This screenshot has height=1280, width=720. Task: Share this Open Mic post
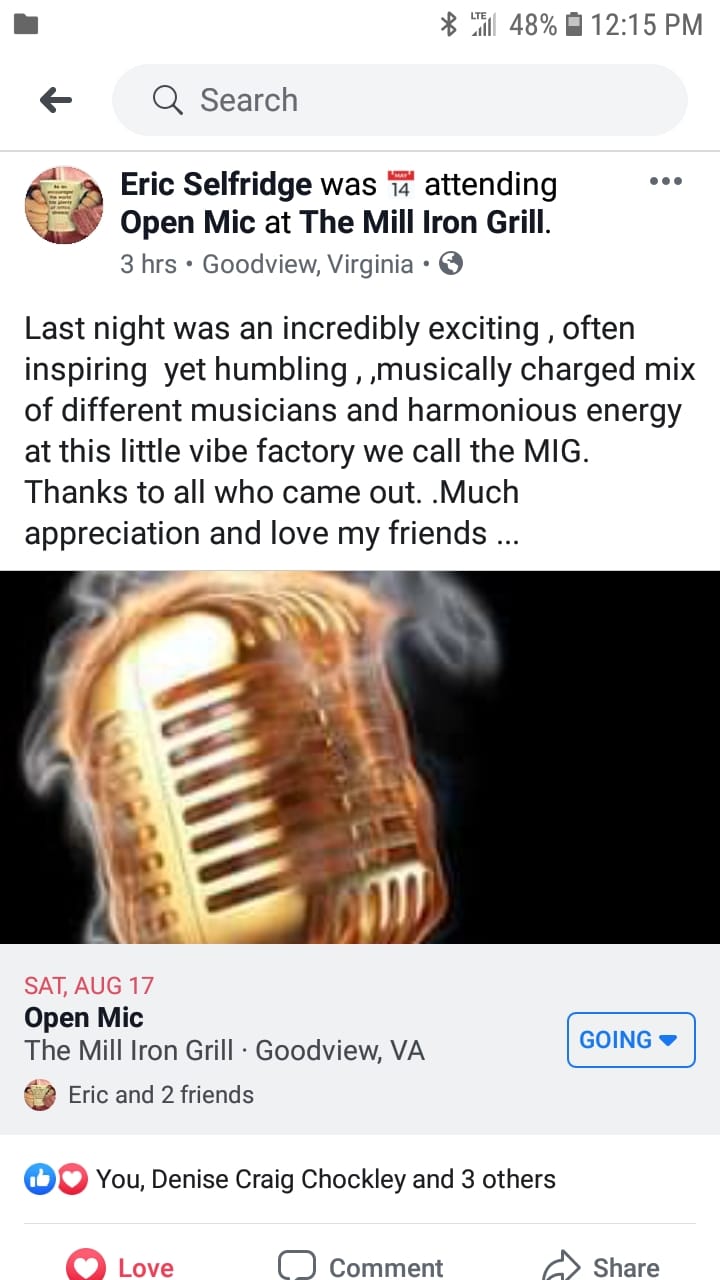600,1267
